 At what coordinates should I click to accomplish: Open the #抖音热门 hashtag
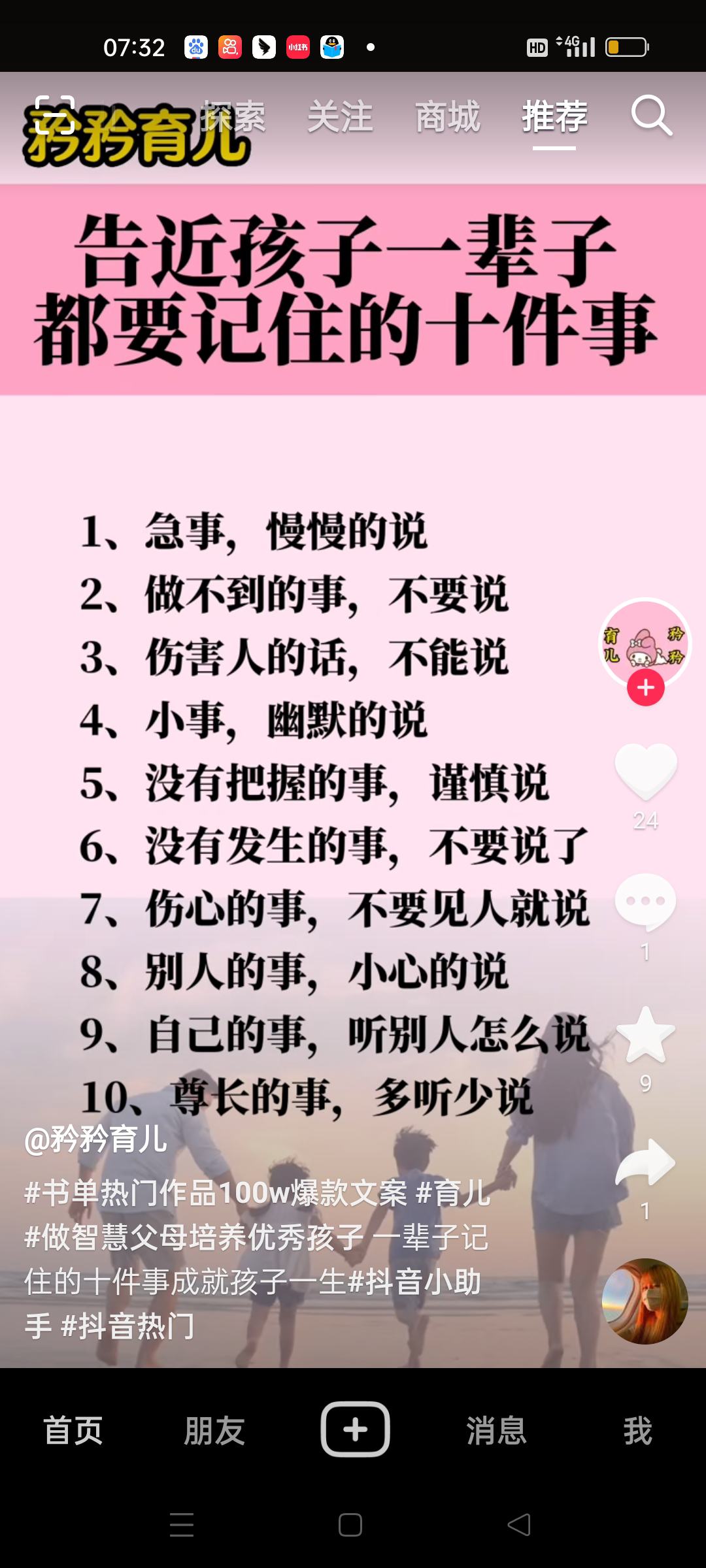coord(127,1326)
